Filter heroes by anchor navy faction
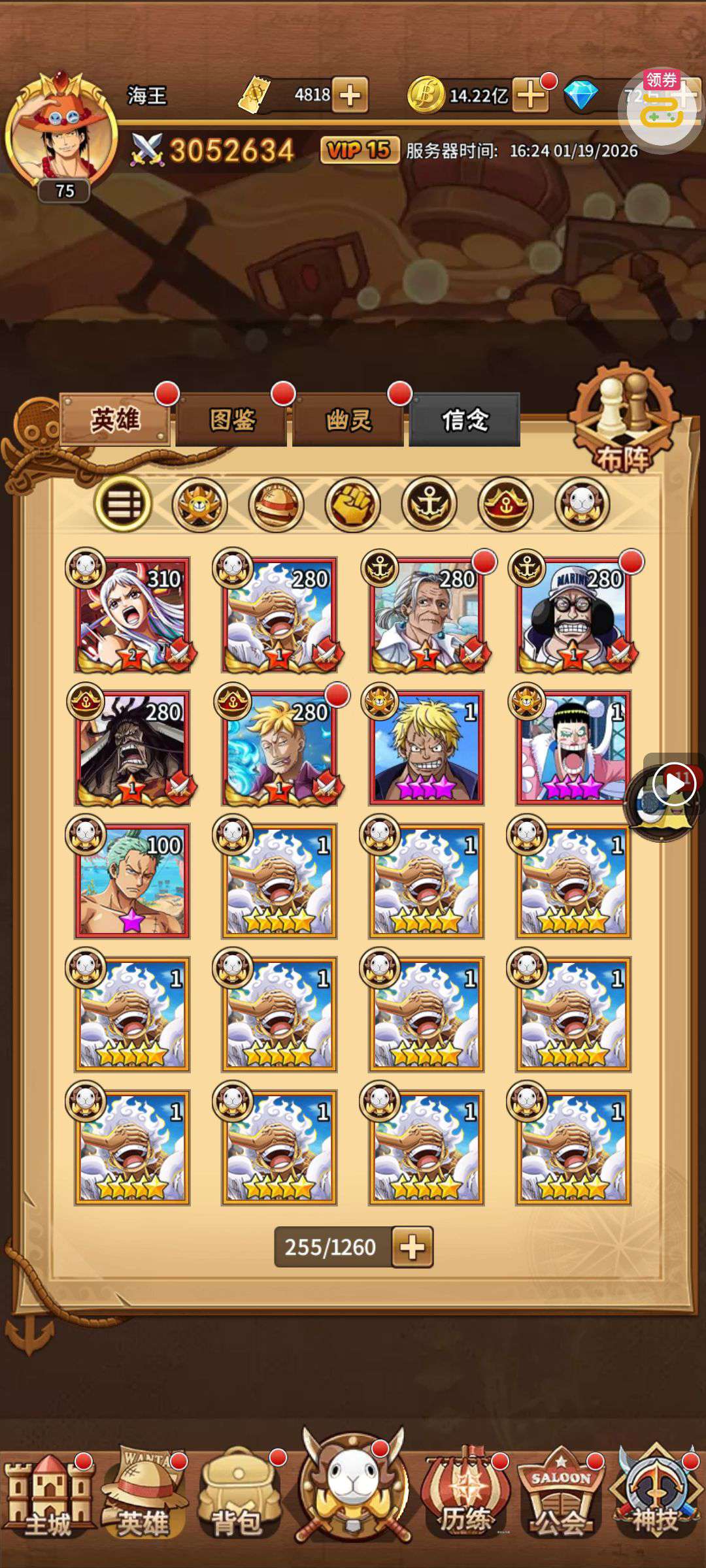This screenshot has width=706, height=1568. click(x=429, y=504)
